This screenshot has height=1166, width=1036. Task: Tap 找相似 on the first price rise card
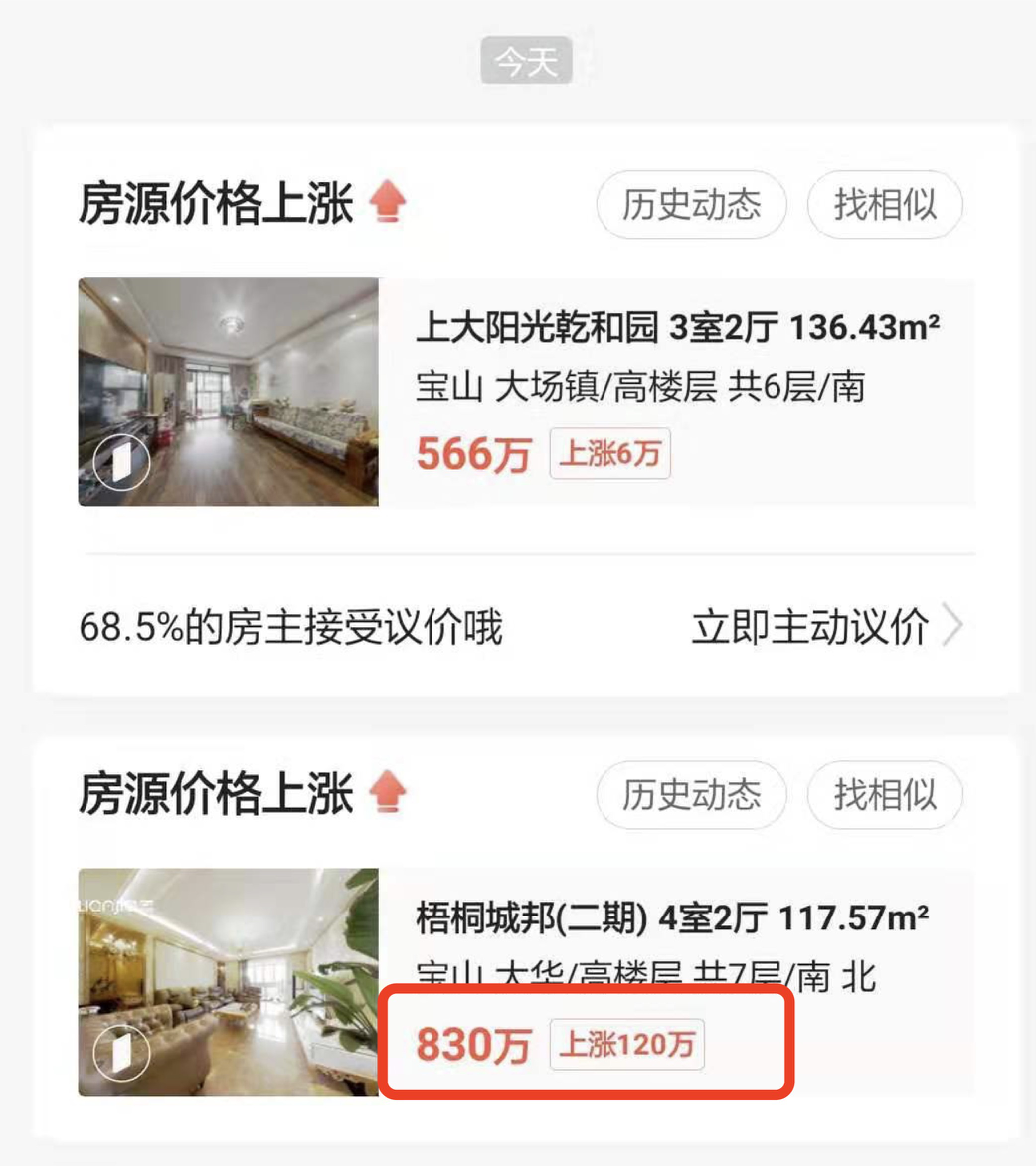click(x=884, y=205)
